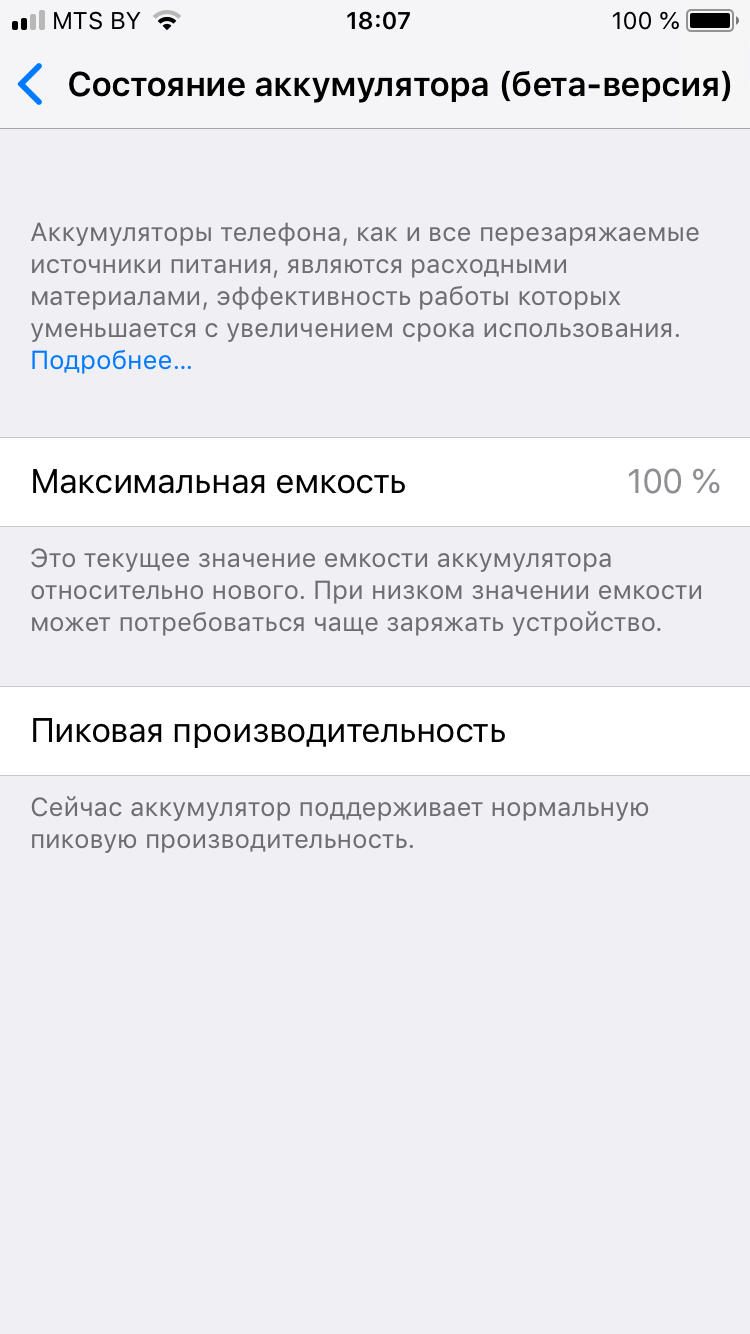Go back using the blue arrow
750x1334 pixels.
click(x=31, y=85)
